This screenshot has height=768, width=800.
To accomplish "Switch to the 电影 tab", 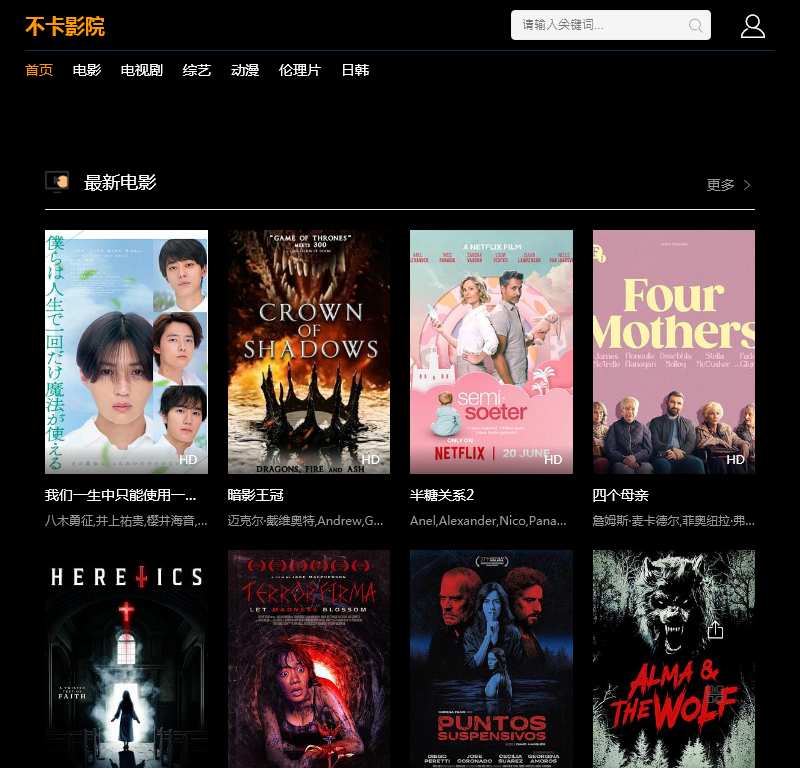I will [x=87, y=70].
